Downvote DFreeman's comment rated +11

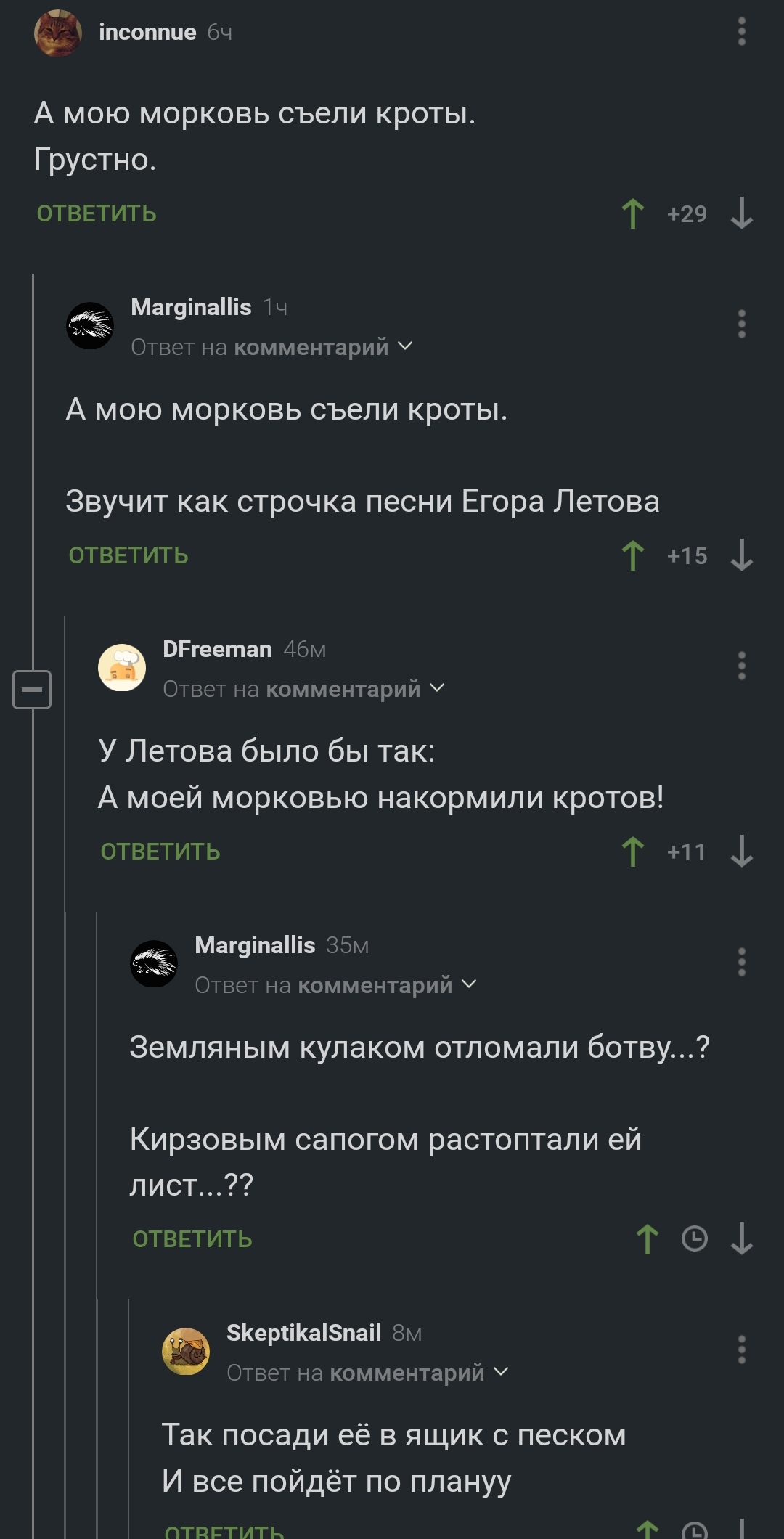click(x=741, y=852)
